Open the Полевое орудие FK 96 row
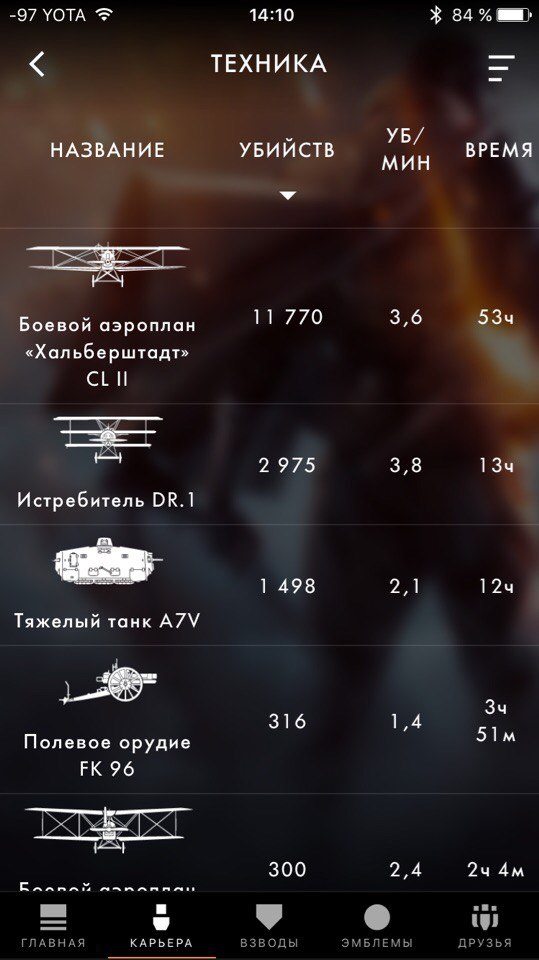This screenshot has height=960, width=539. pos(270,719)
